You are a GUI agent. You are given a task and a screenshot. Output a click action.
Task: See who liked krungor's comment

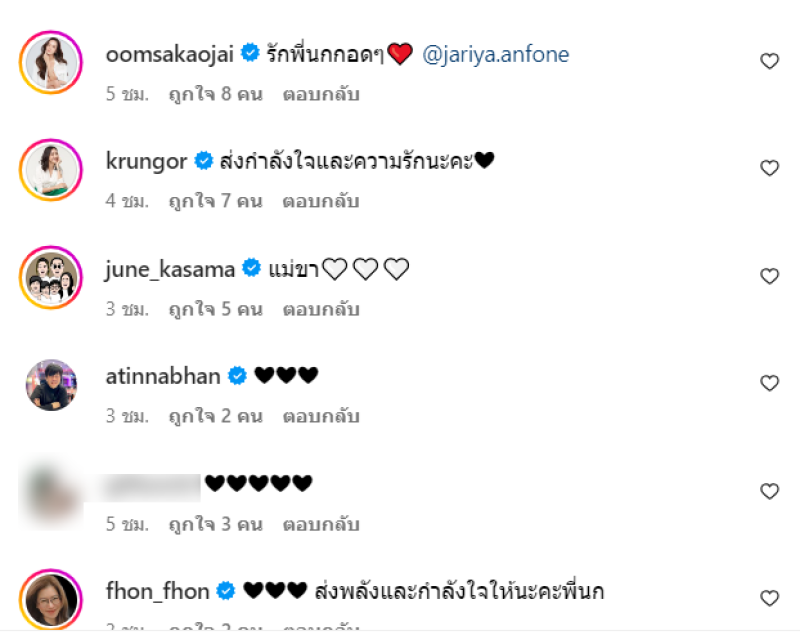point(216,201)
